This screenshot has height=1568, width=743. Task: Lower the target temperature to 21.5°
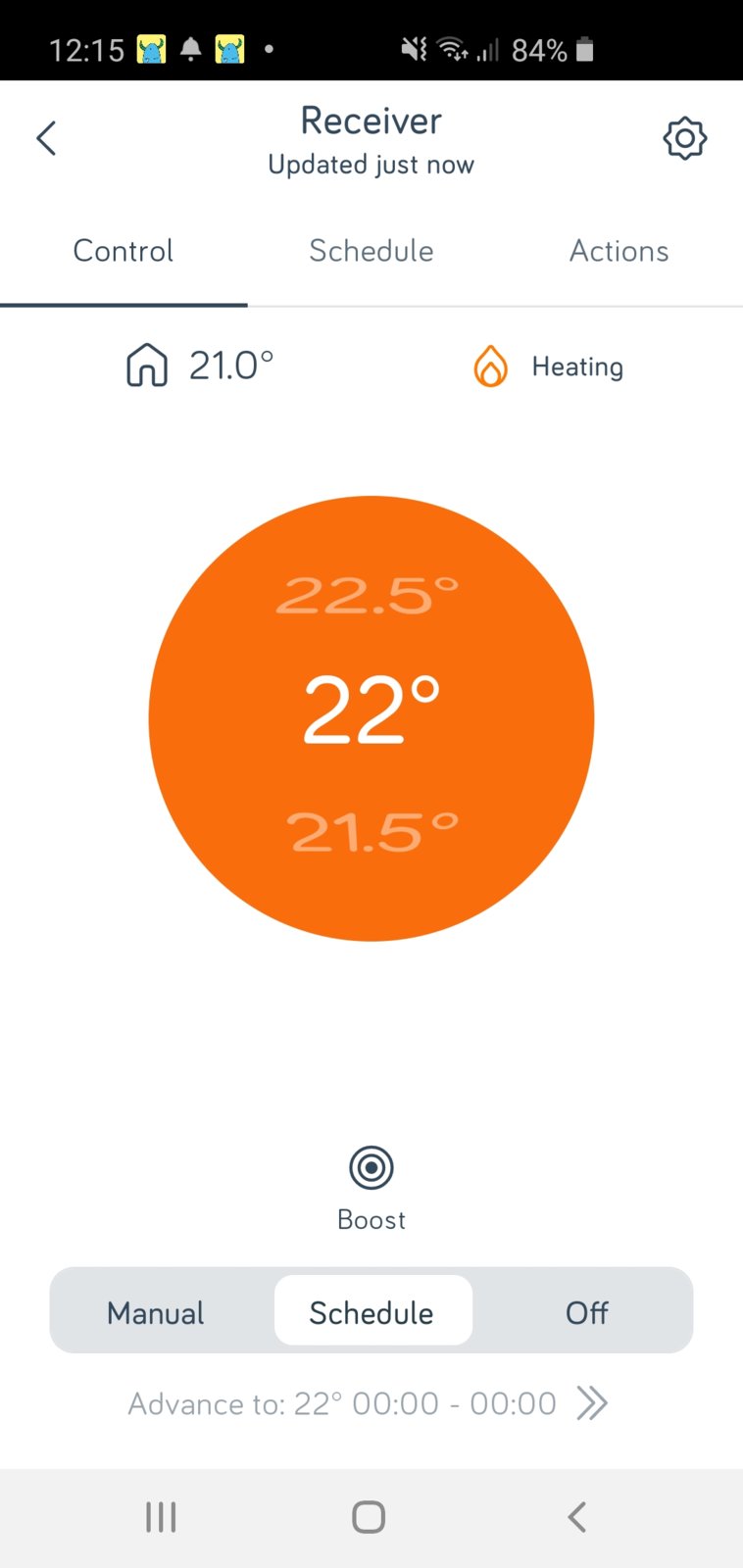[372, 832]
